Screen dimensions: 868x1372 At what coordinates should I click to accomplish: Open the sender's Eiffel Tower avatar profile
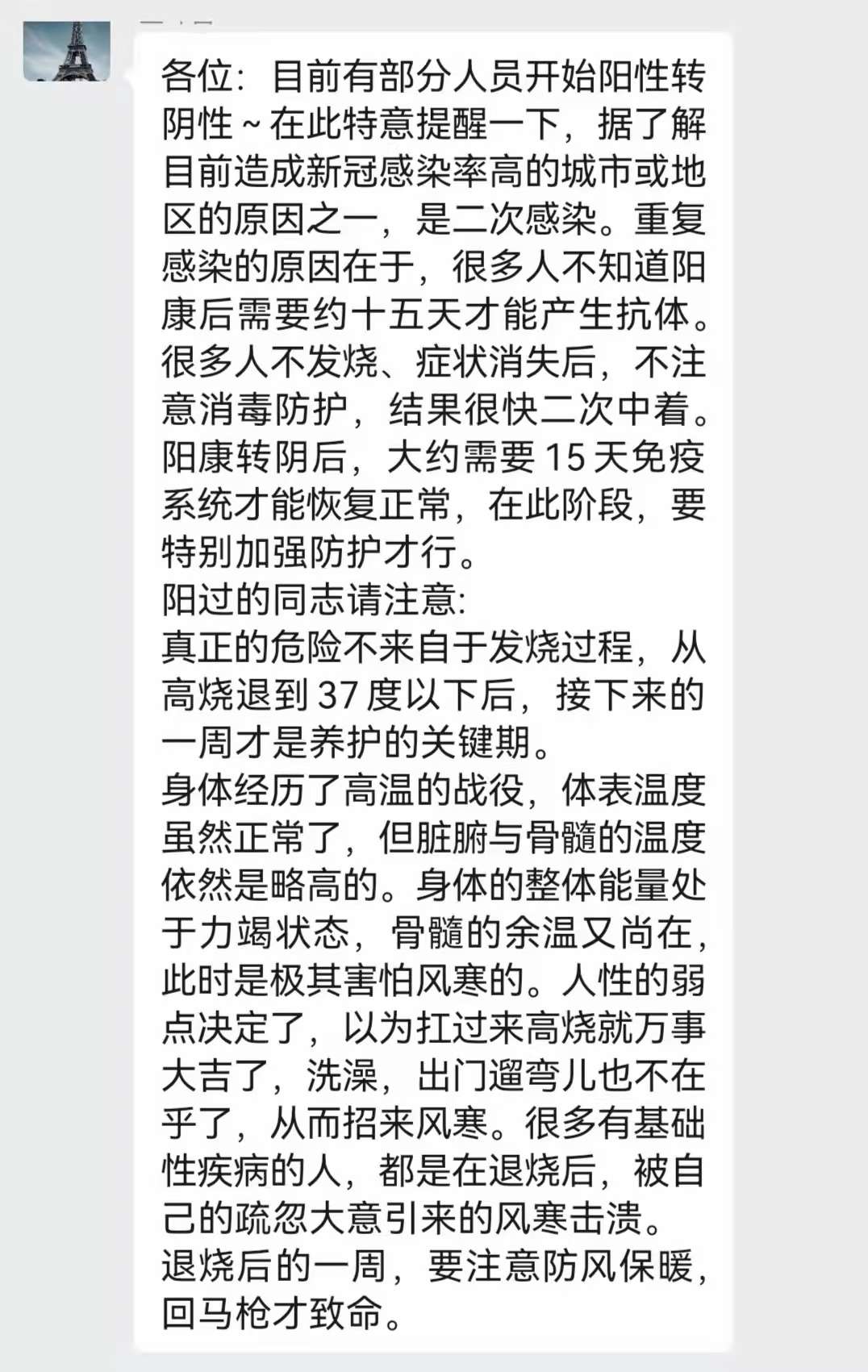[x=67, y=51]
